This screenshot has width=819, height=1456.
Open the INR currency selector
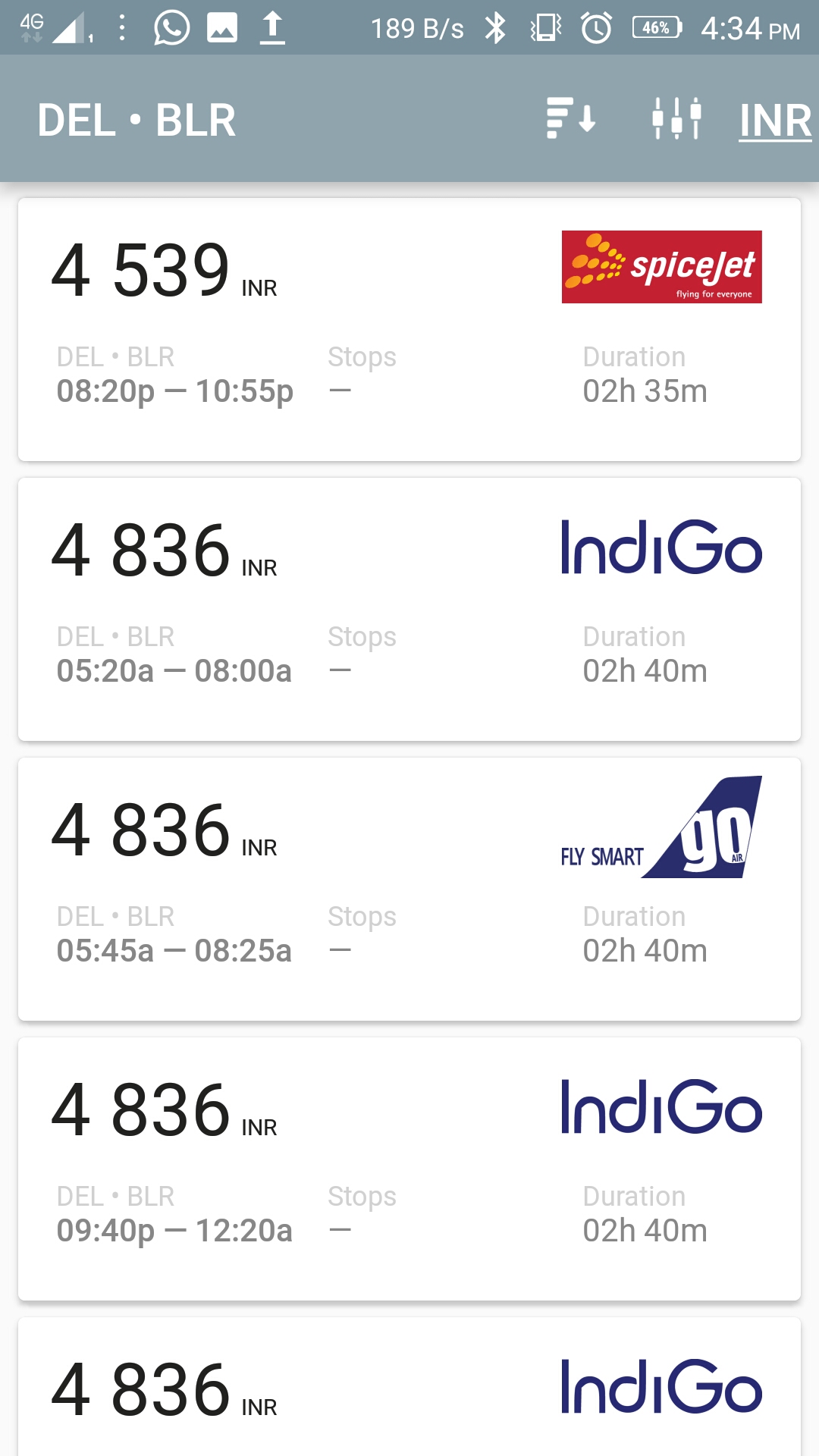774,119
